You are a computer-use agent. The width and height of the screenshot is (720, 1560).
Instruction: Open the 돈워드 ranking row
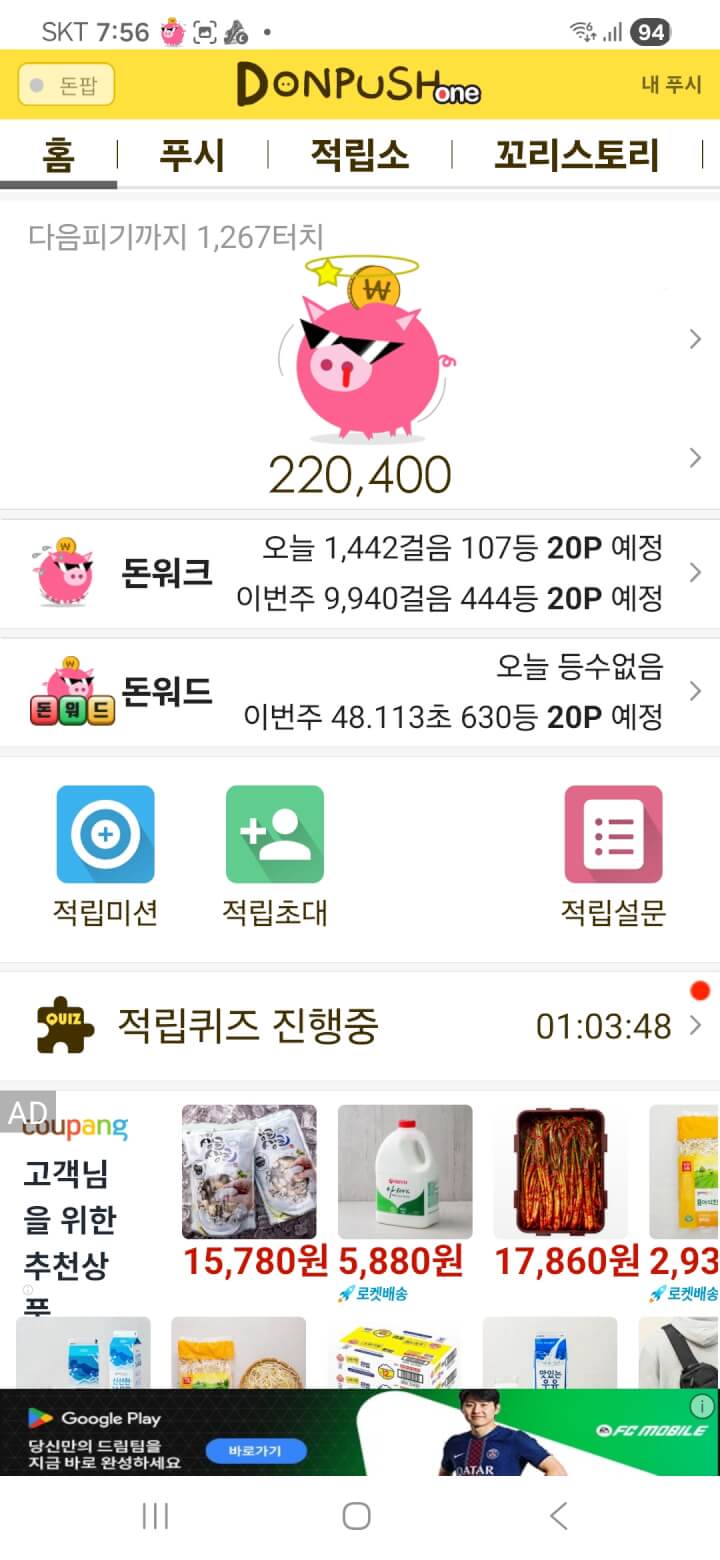360,692
